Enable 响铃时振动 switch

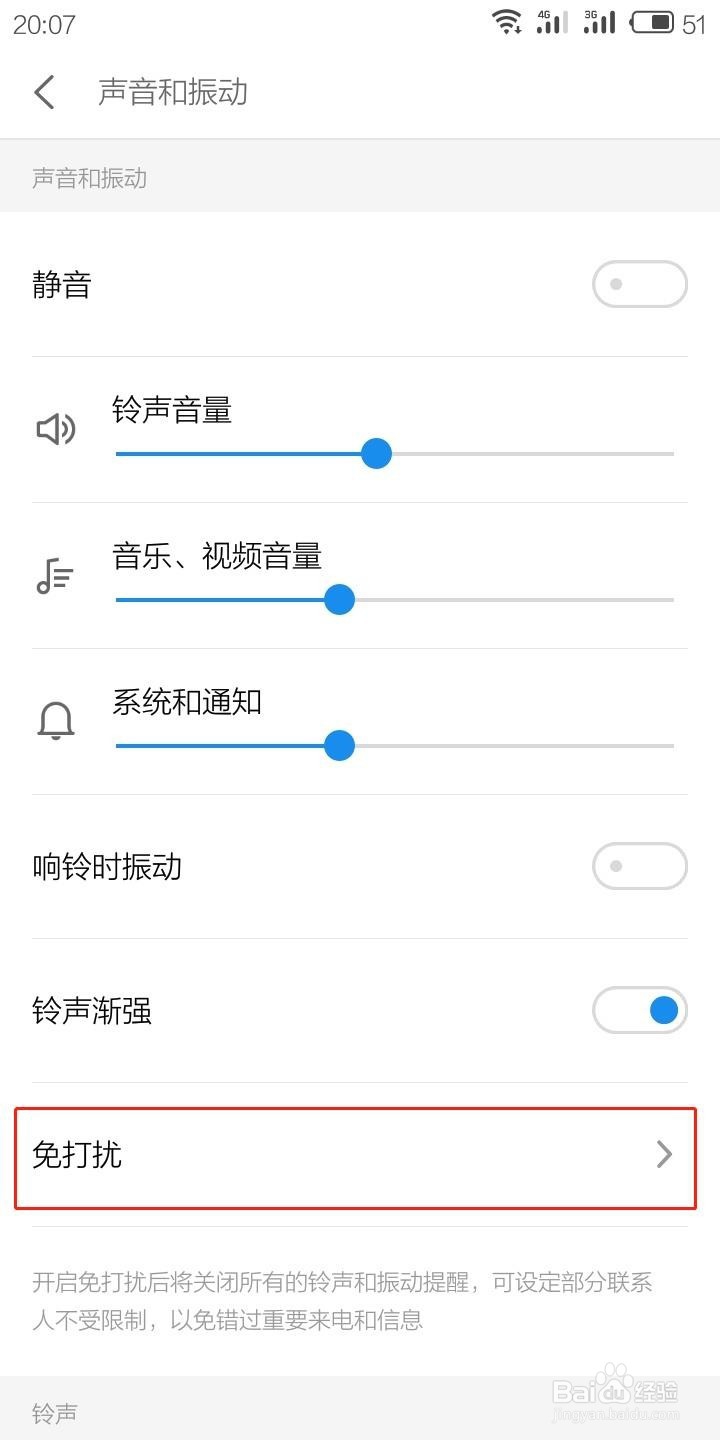click(640, 866)
